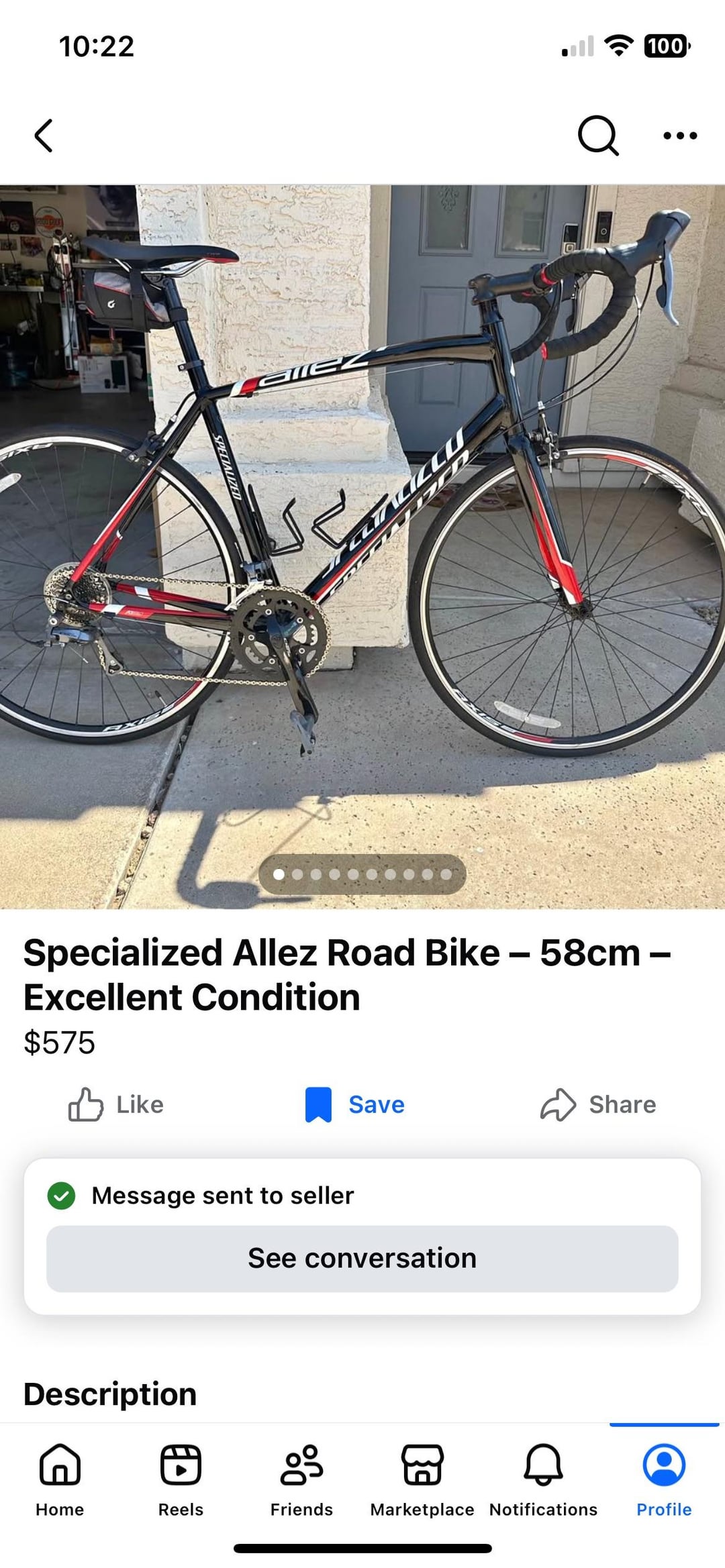
Task: Go back to the previous screen
Action: point(44,136)
